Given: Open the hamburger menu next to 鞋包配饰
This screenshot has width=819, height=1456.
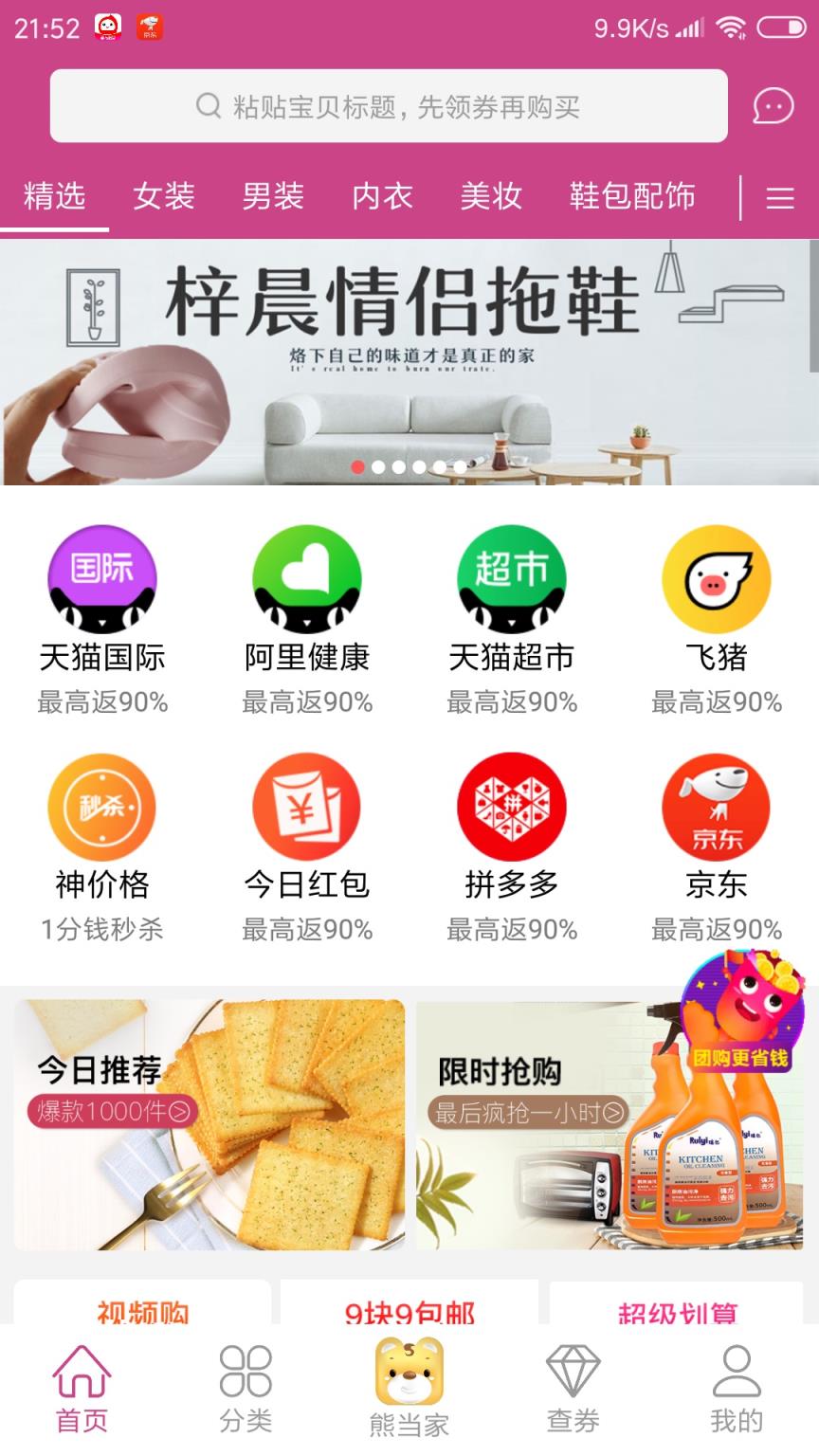Looking at the screenshot, I should pyautogui.click(x=781, y=198).
